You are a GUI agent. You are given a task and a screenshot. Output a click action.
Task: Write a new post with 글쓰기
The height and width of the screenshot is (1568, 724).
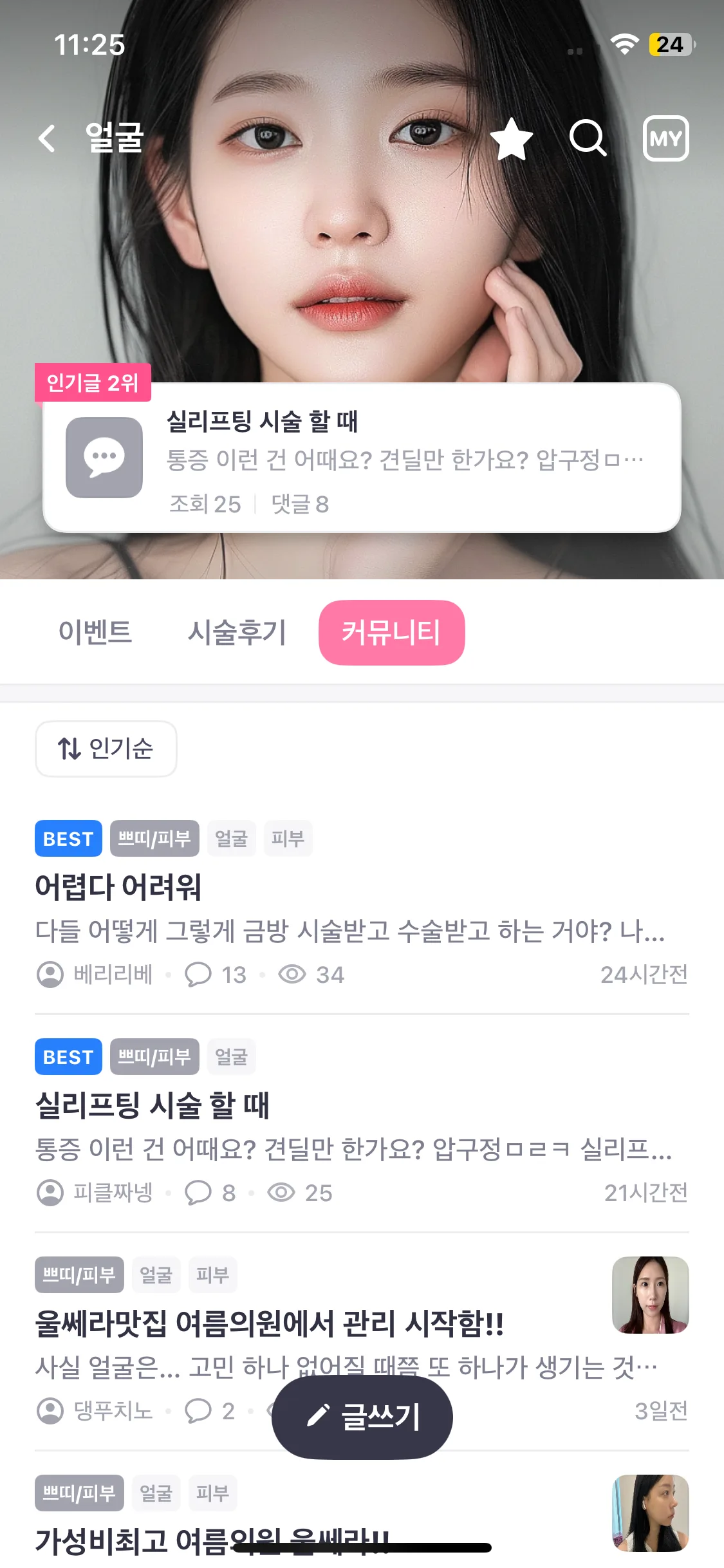[x=362, y=1417]
